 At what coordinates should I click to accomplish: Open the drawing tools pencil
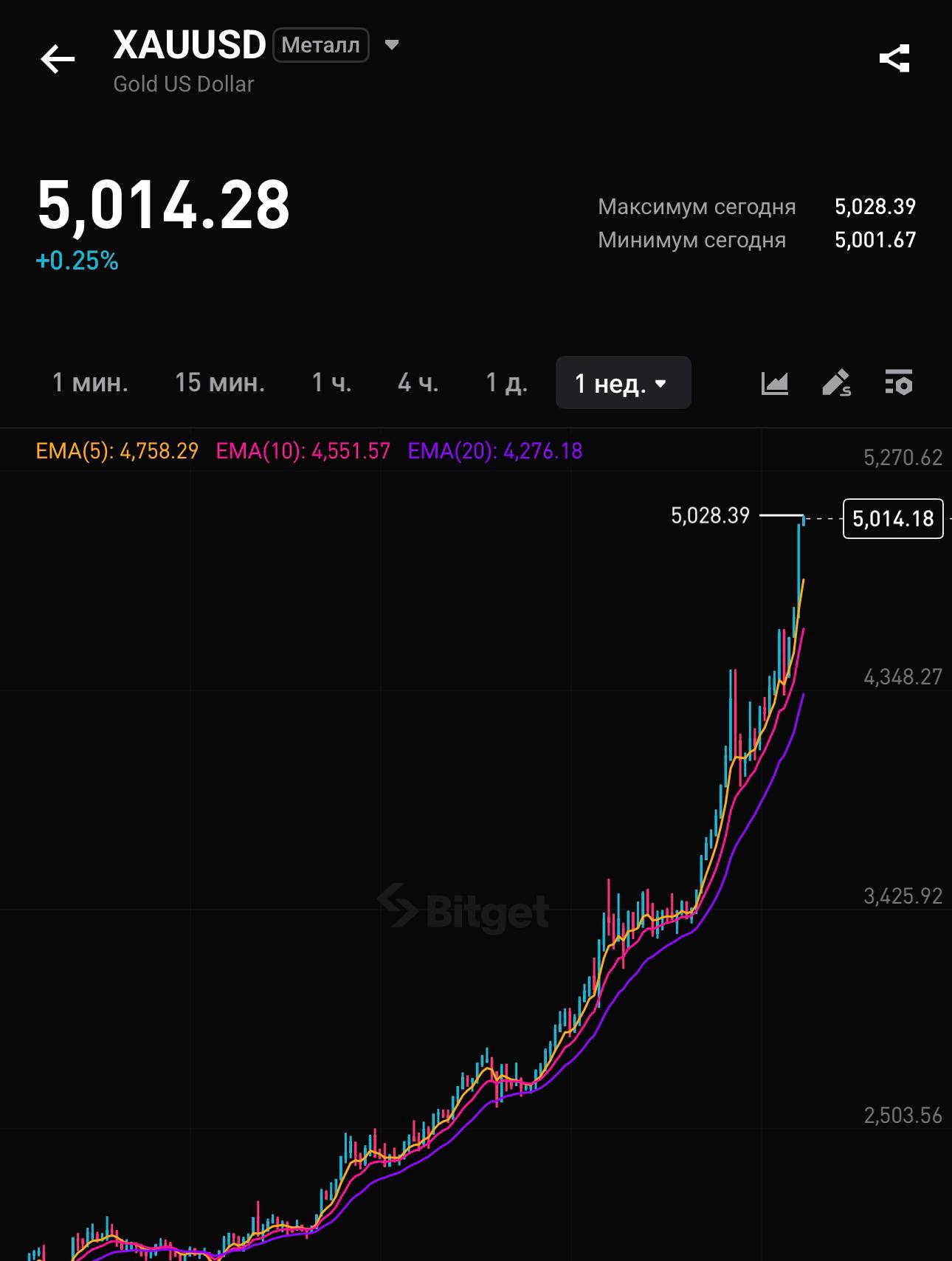[x=836, y=383]
